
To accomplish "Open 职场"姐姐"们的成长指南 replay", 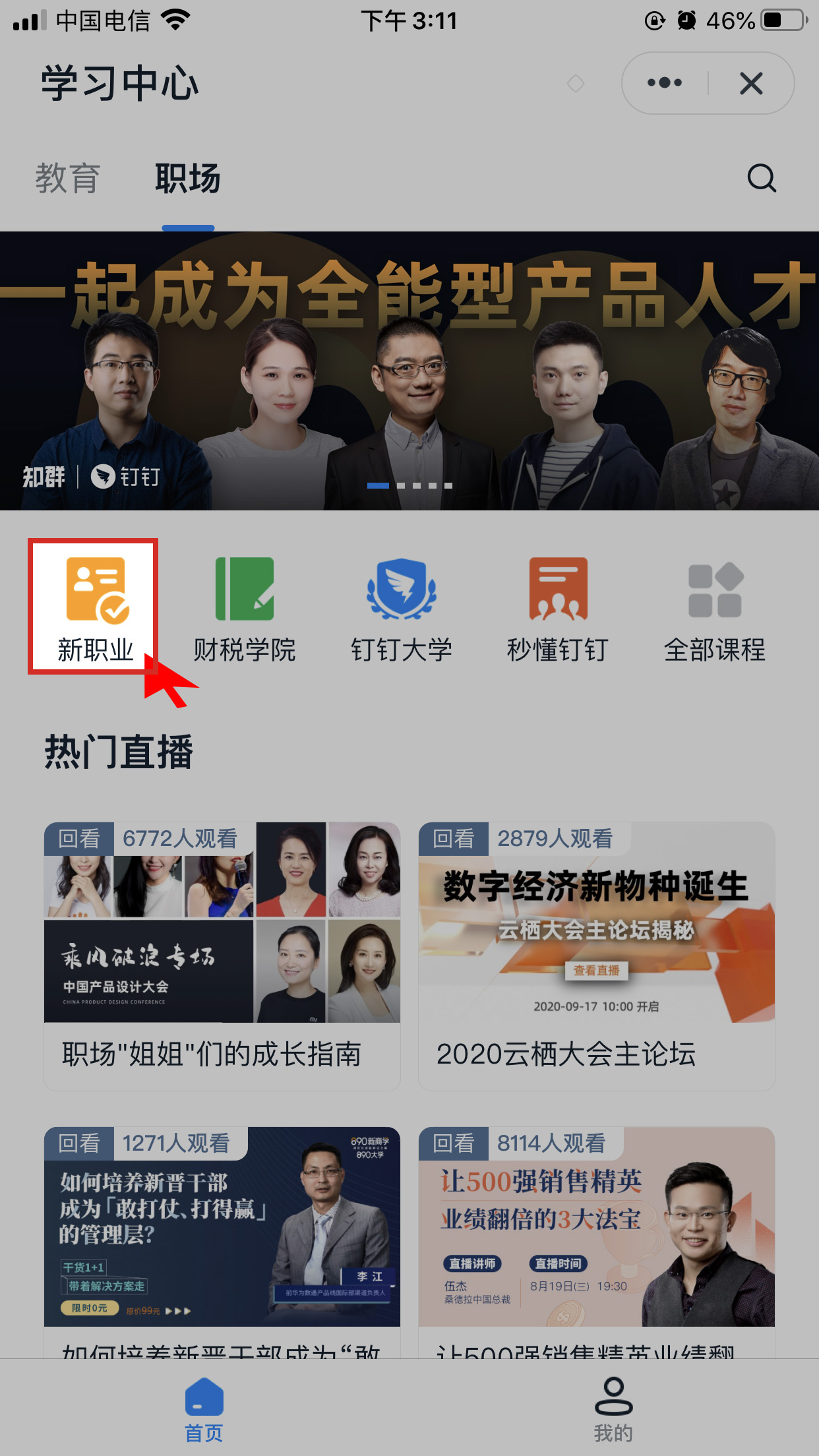I will tap(222, 955).
